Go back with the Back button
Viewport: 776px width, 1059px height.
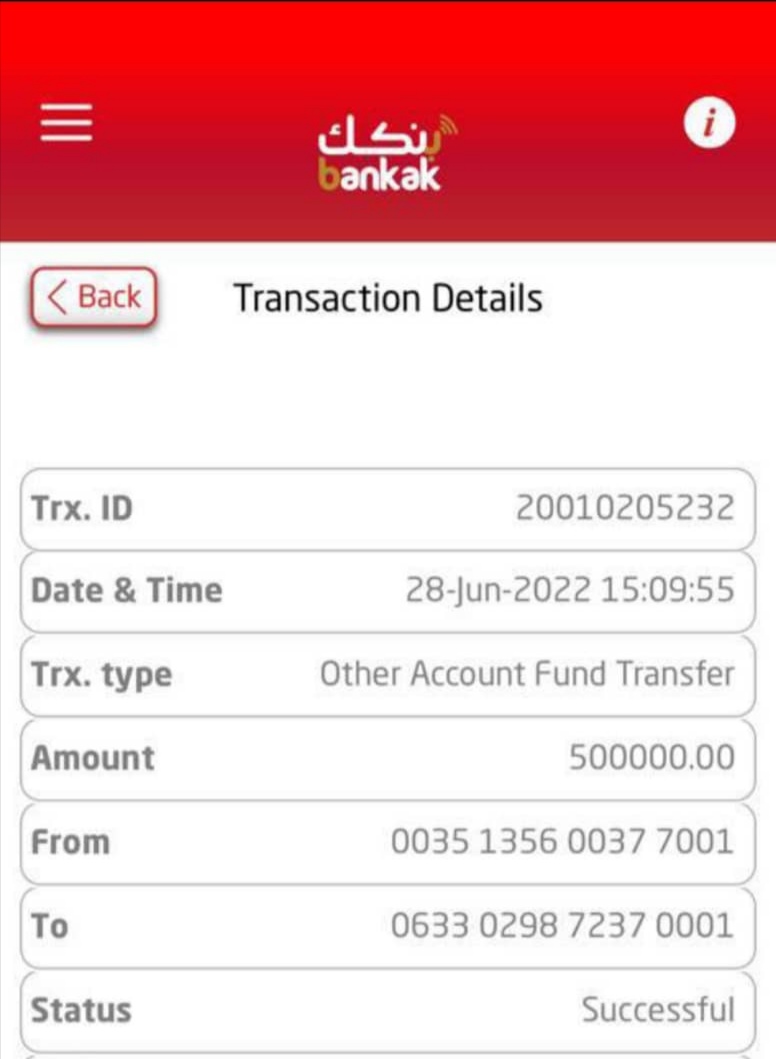coord(94,297)
